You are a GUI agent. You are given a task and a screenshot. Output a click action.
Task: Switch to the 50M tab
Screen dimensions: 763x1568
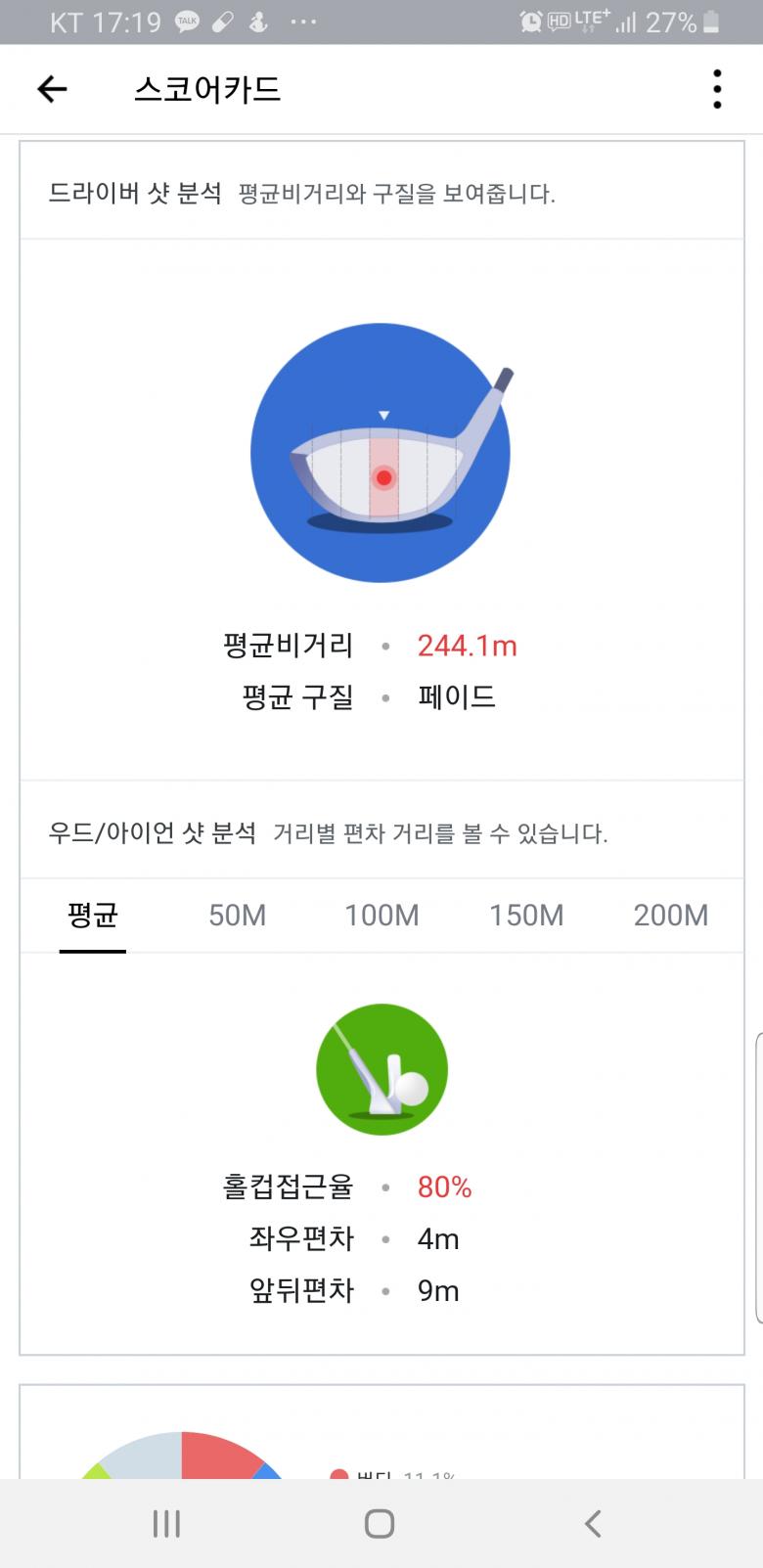(237, 916)
